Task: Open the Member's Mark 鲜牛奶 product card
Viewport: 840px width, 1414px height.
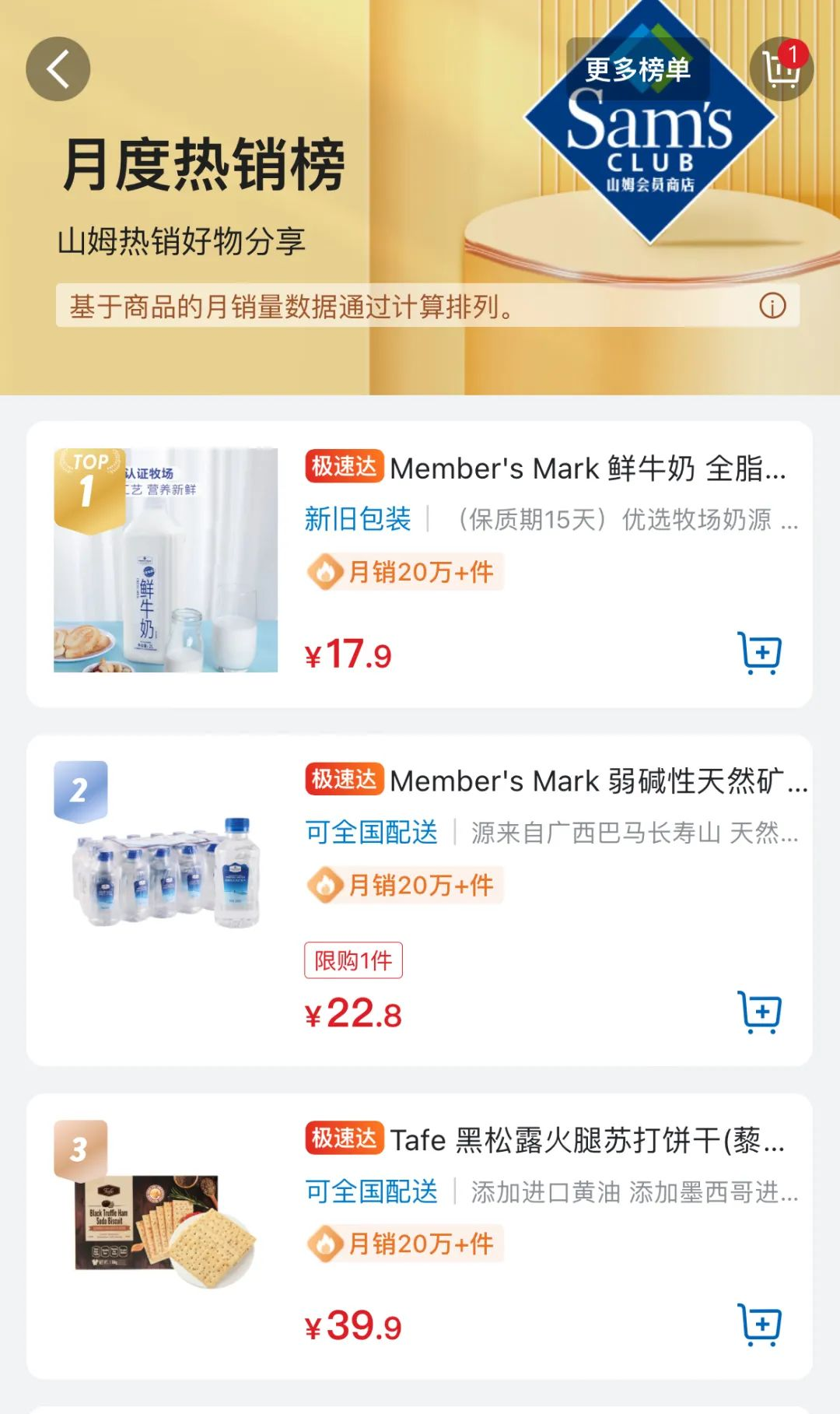Action: pyautogui.click(x=420, y=564)
